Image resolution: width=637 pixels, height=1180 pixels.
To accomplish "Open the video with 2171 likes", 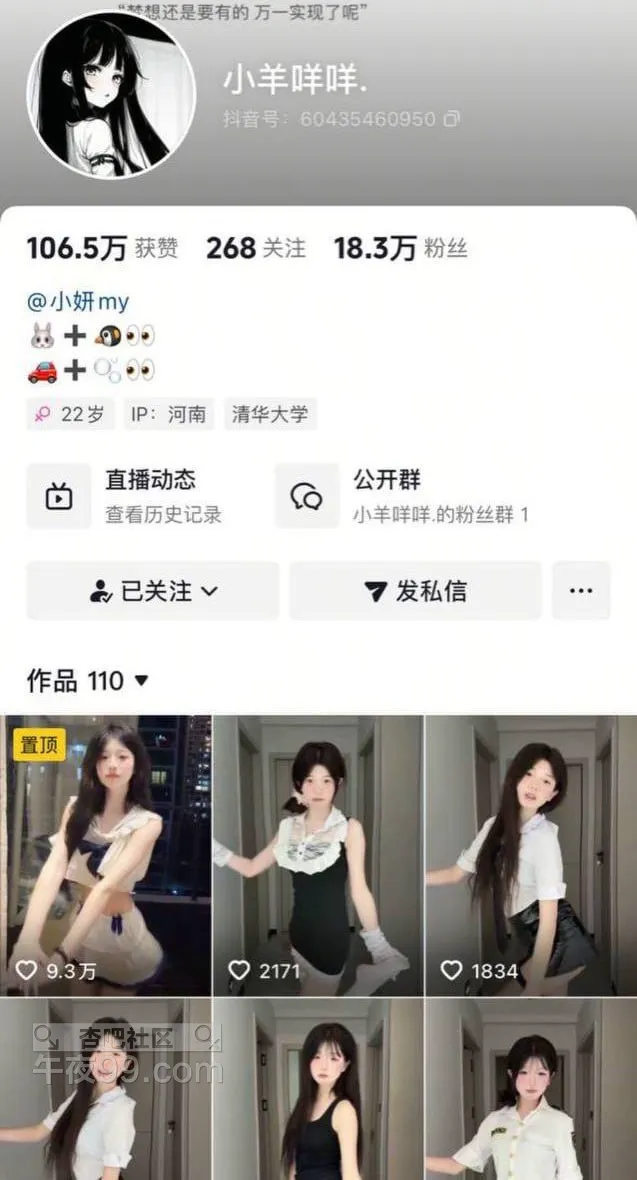I will (318, 855).
